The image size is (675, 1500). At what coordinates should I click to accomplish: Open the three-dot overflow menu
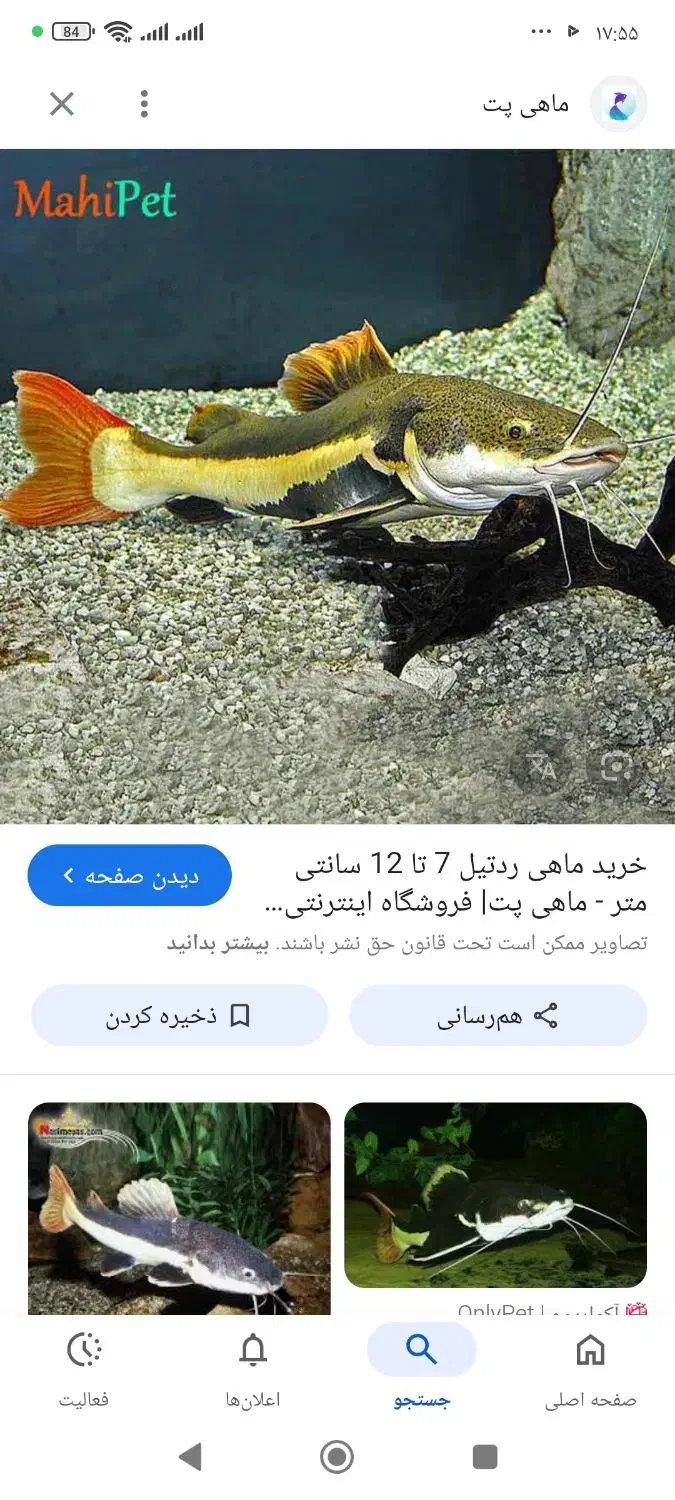(145, 104)
